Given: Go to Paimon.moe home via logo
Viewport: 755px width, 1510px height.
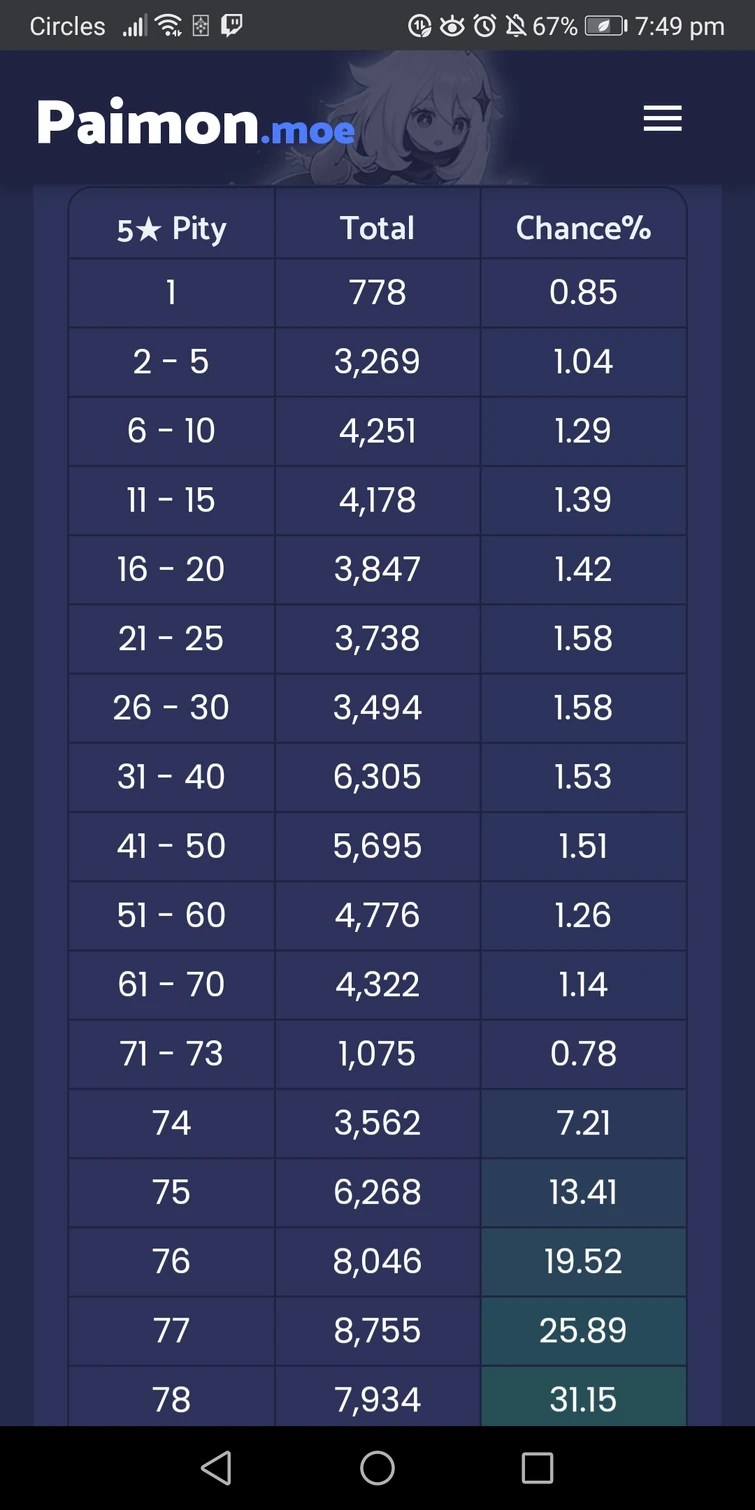Looking at the screenshot, I should click(x=196, y=123).
